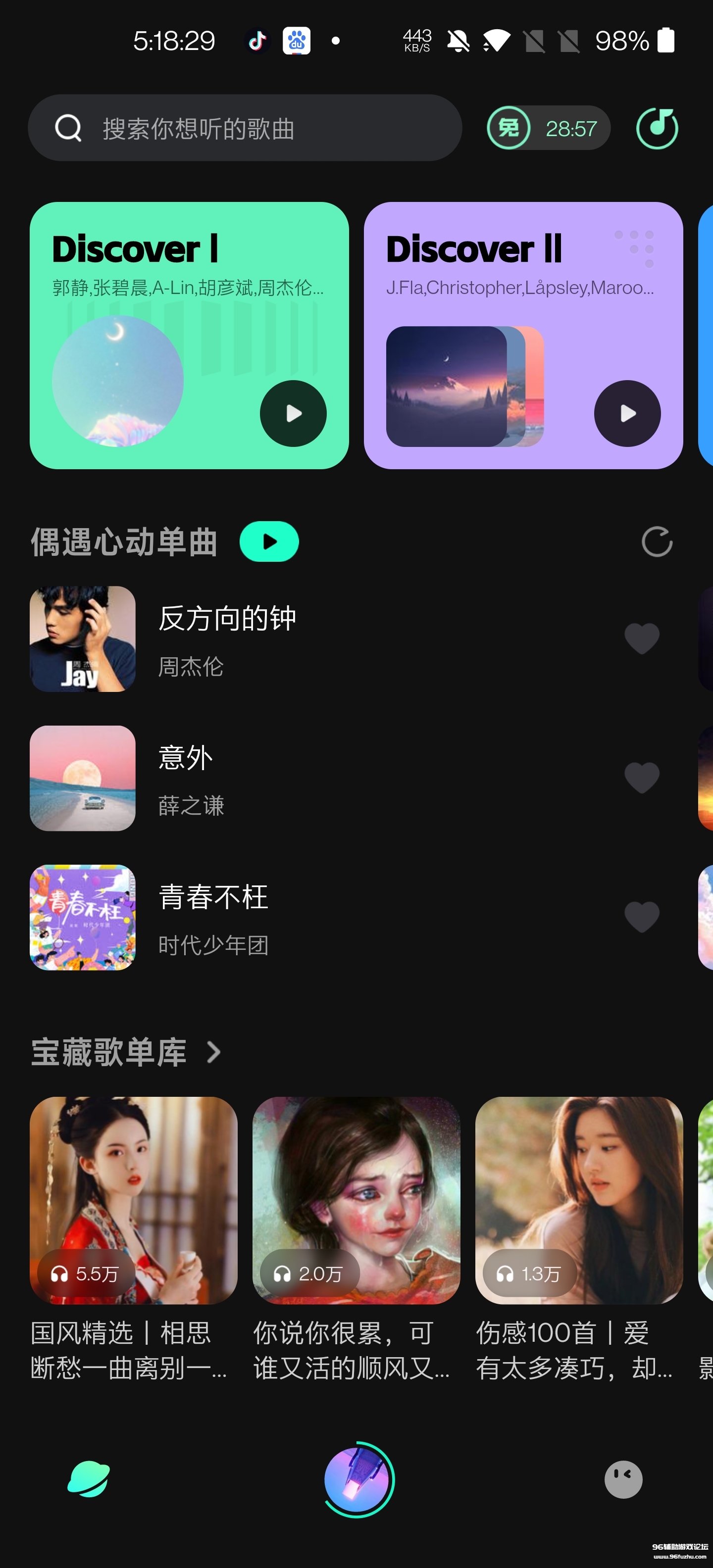This screenshot has height=1568, width=713.
Task: Tap the TikTok icon in the status bar
Action: coord(257,40)
